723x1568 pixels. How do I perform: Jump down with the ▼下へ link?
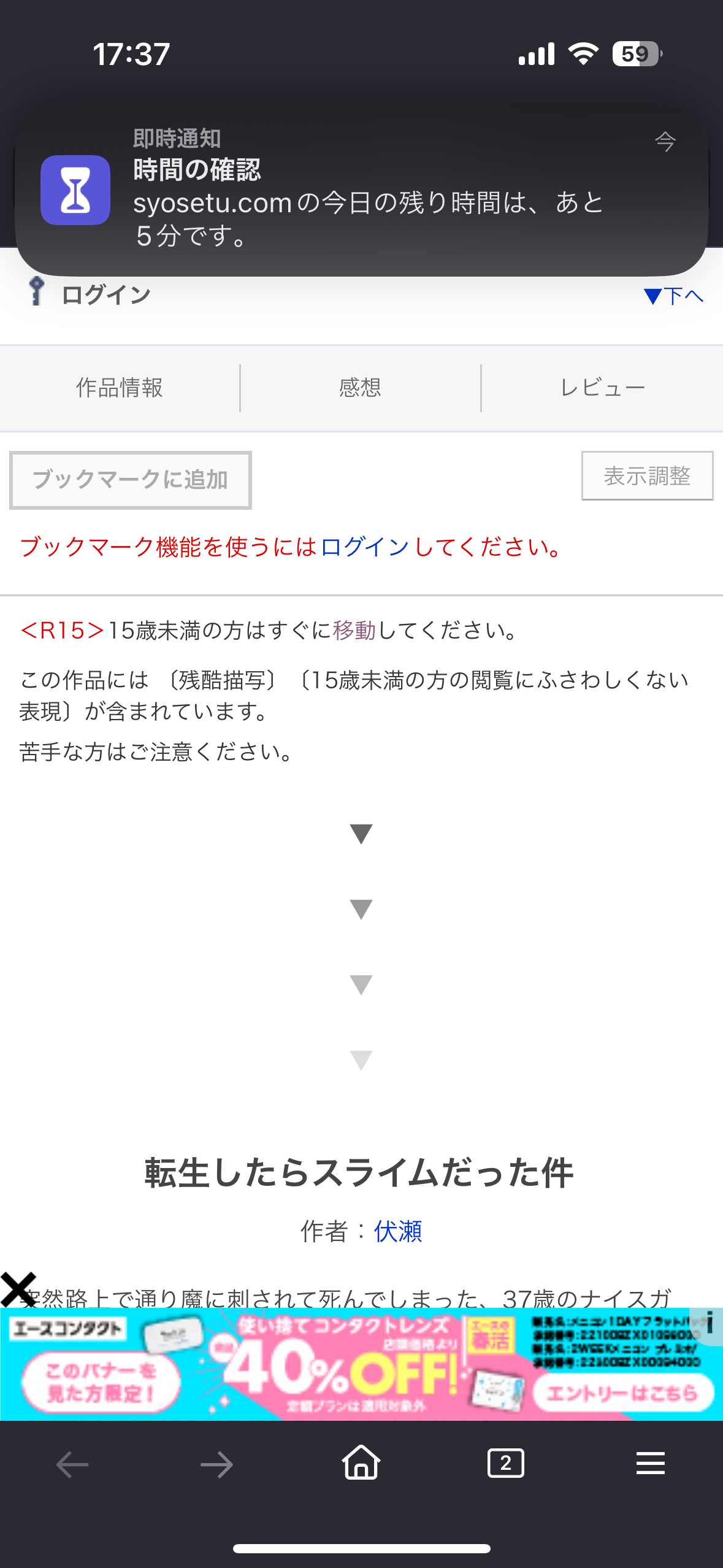[x=673, y=296]
